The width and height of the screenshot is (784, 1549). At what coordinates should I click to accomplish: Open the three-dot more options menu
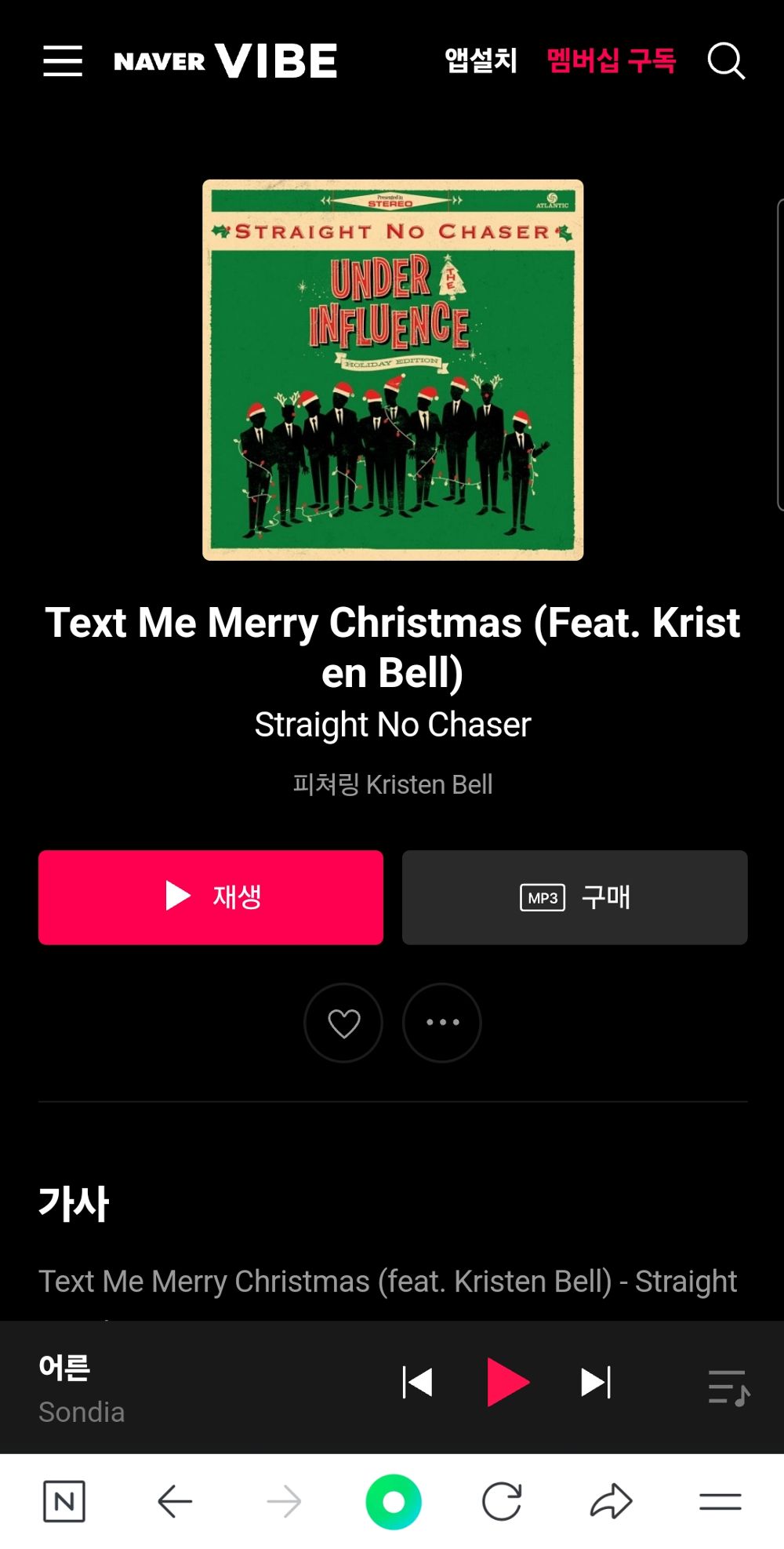coord(442,1023)
